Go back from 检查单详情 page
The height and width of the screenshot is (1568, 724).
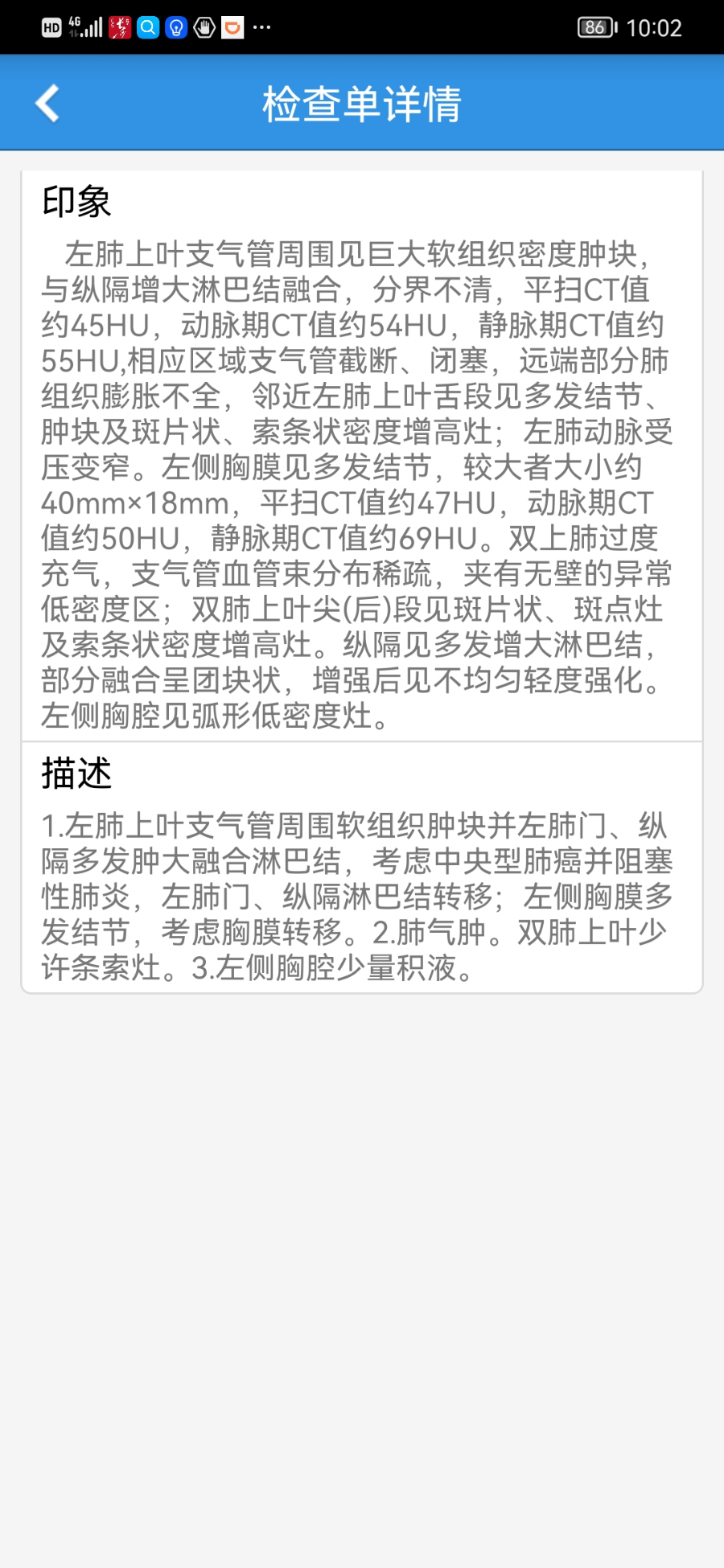point(47,104)
